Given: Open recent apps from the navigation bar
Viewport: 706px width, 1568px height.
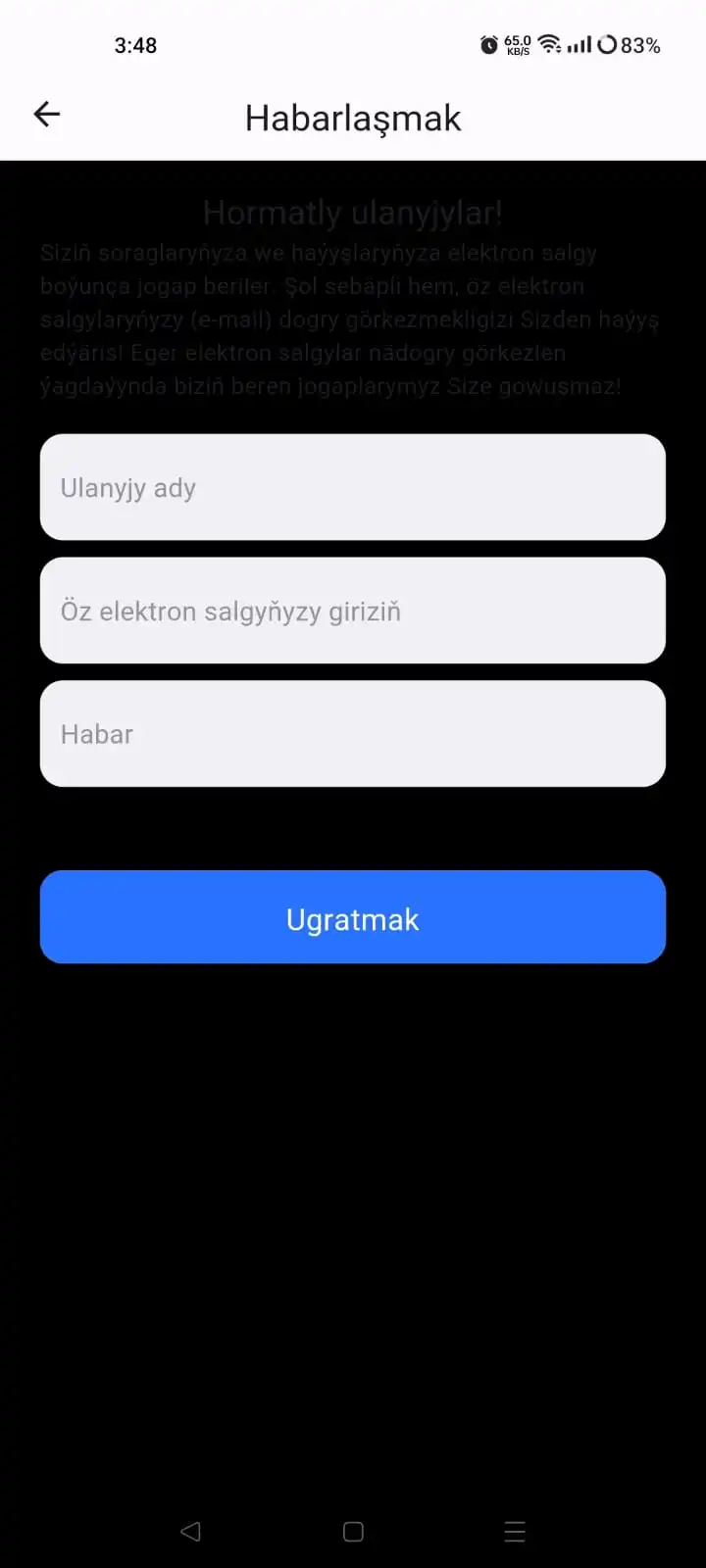Looking at the screenshot, I should tap(515, 1531).
